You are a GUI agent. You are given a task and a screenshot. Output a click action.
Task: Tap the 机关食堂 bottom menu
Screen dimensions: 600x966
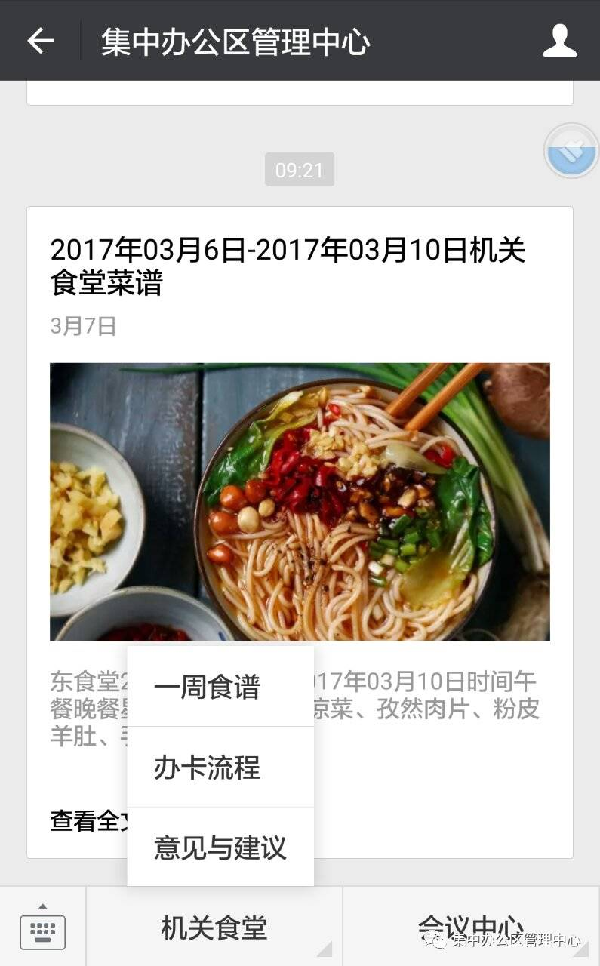click(x=214, y=927)
